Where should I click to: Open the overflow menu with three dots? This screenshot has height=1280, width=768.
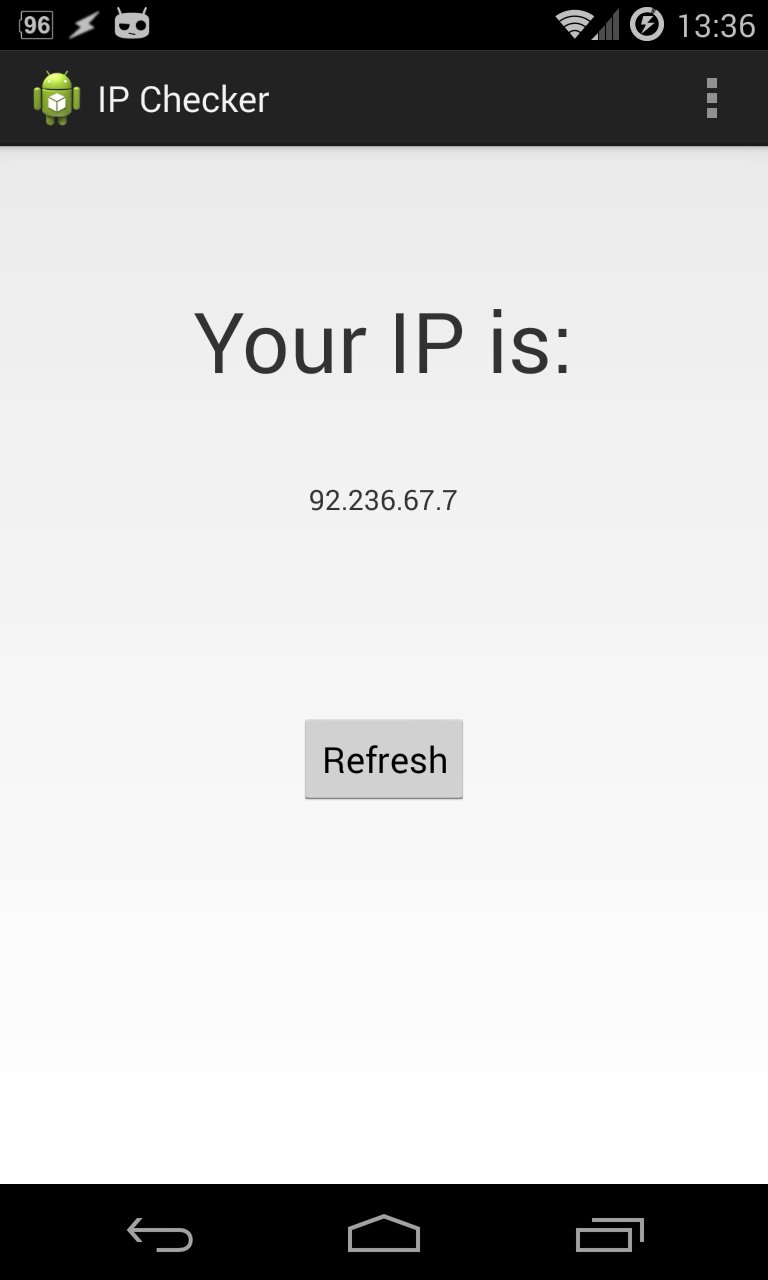tap(713, 97)
